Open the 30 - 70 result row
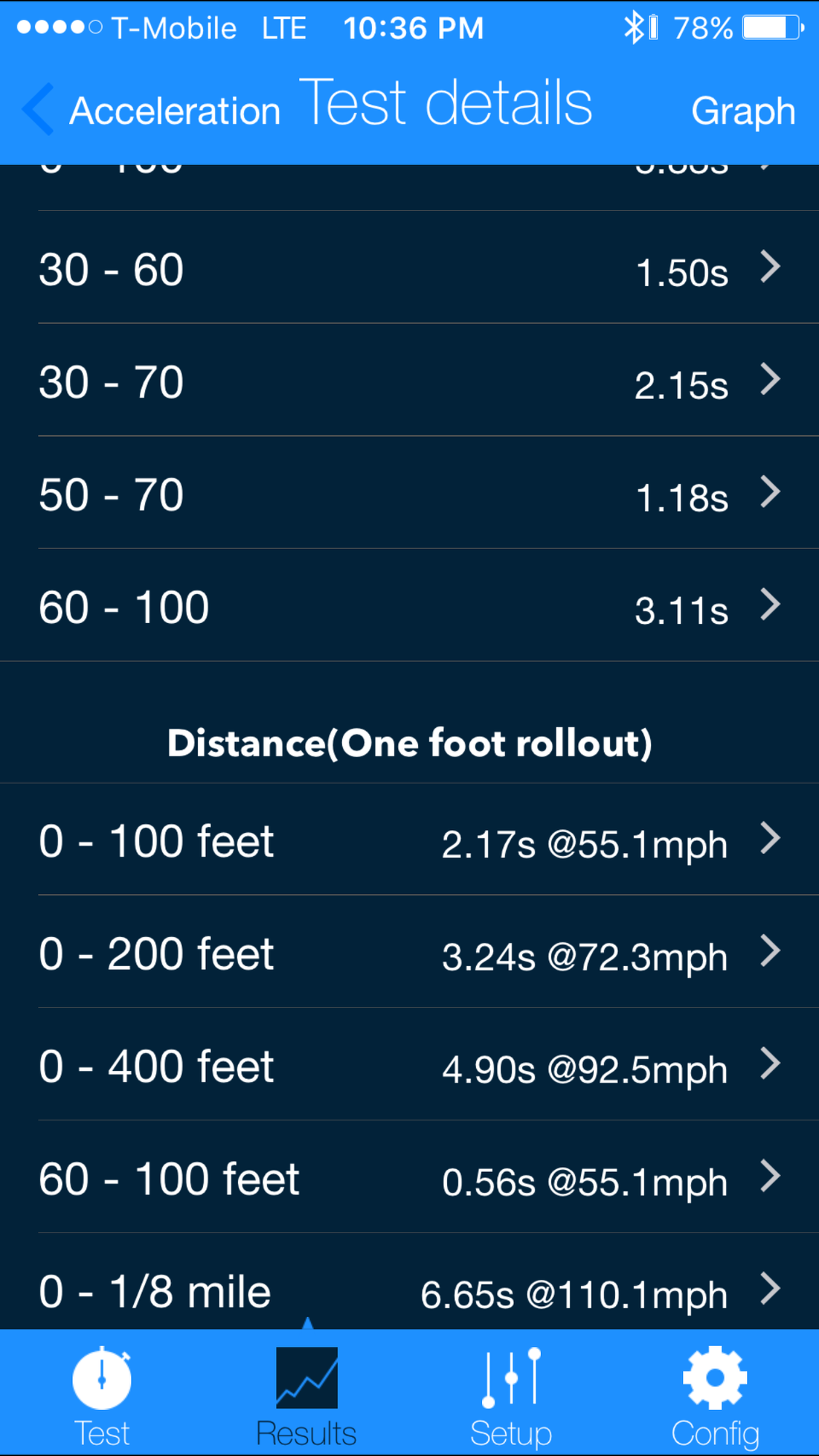819x1456 pixels. 409,382
